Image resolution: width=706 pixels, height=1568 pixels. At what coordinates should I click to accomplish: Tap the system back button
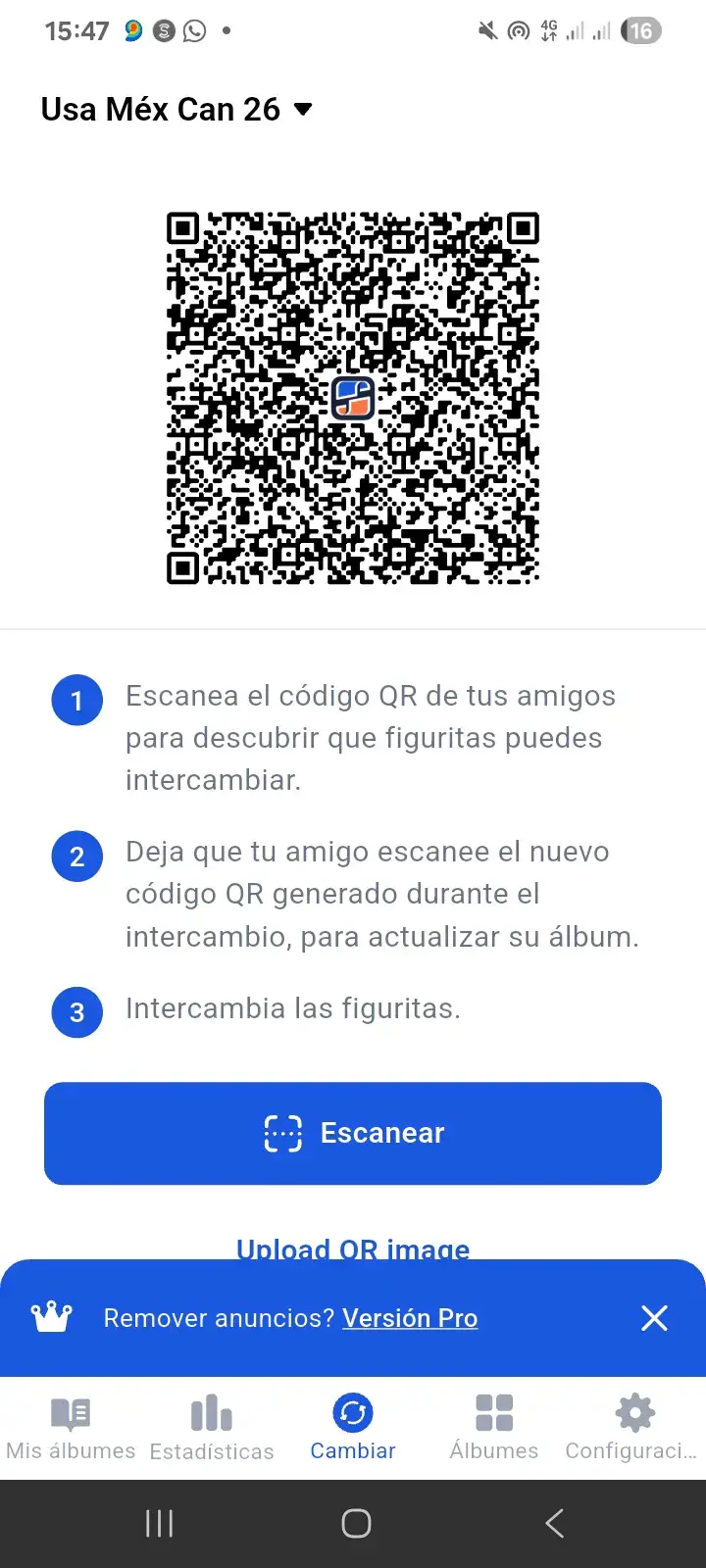554,1523
